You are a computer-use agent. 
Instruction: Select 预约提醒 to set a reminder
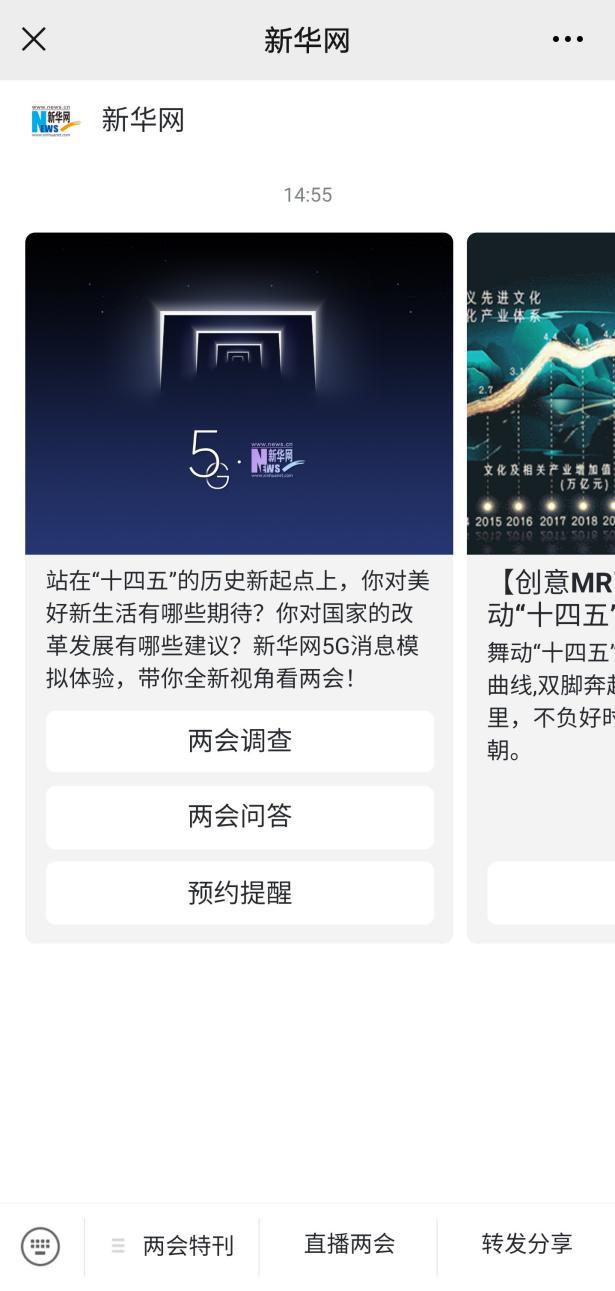(x=240, y=892)
